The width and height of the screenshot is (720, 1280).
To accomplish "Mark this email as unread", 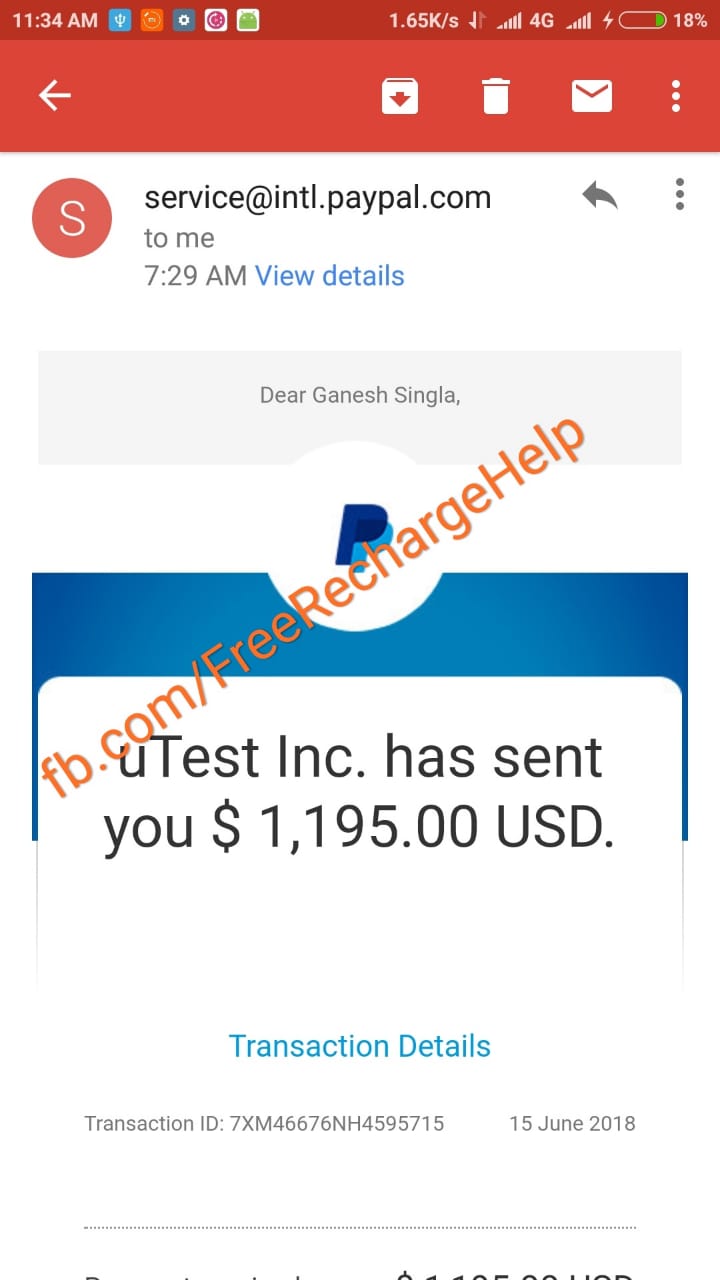I will 591,96.
